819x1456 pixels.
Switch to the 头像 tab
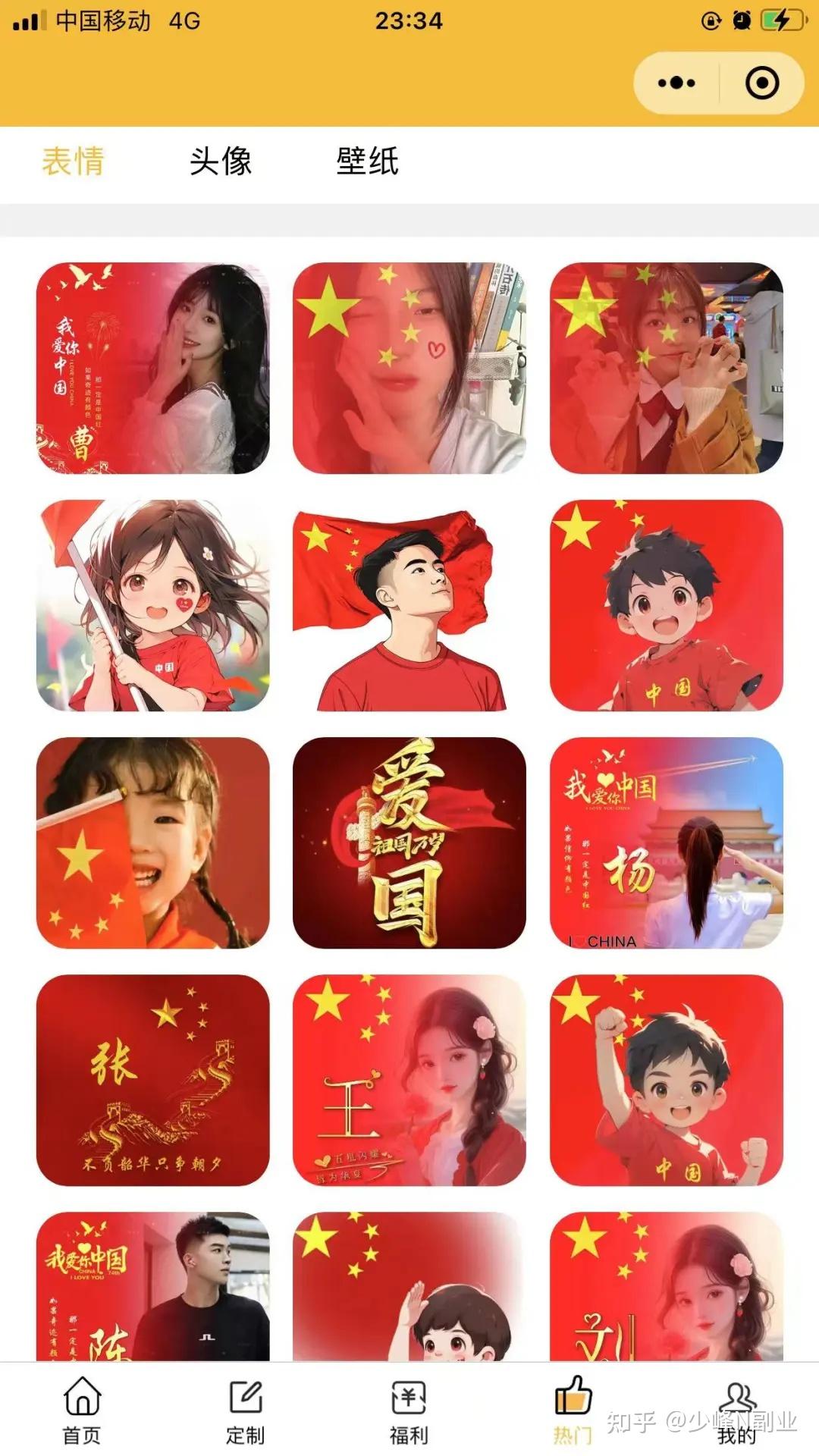click(x=220, y=162)
